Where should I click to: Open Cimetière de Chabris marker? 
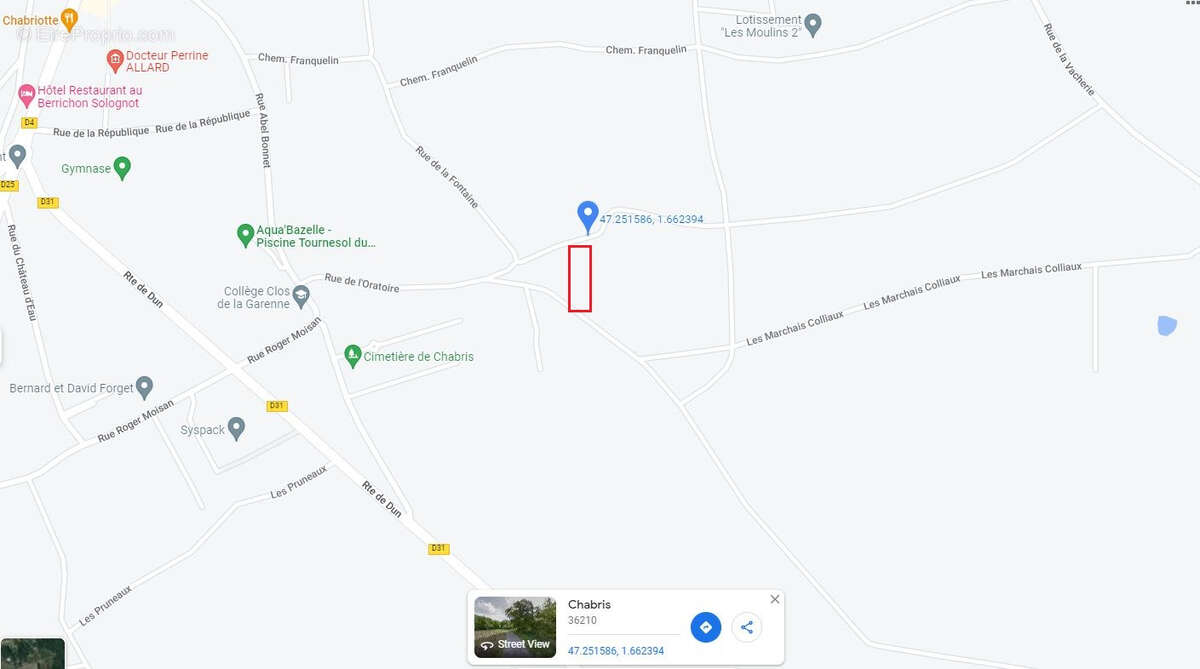click(x=352, y=355)
